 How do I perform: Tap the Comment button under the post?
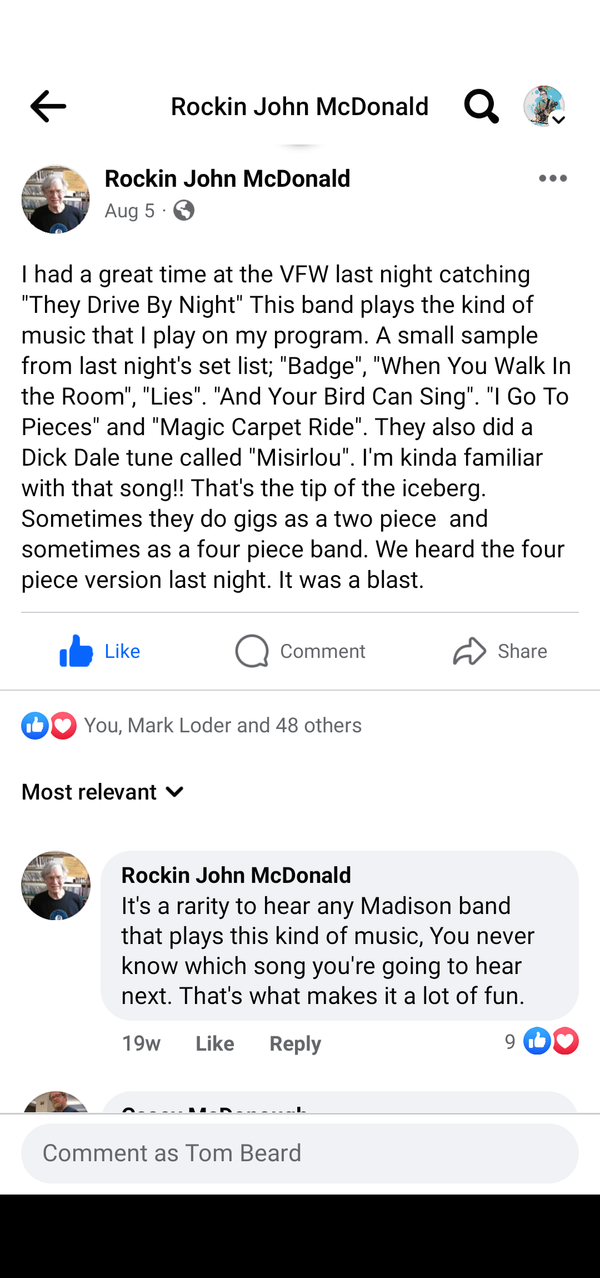tap(300, 651)
